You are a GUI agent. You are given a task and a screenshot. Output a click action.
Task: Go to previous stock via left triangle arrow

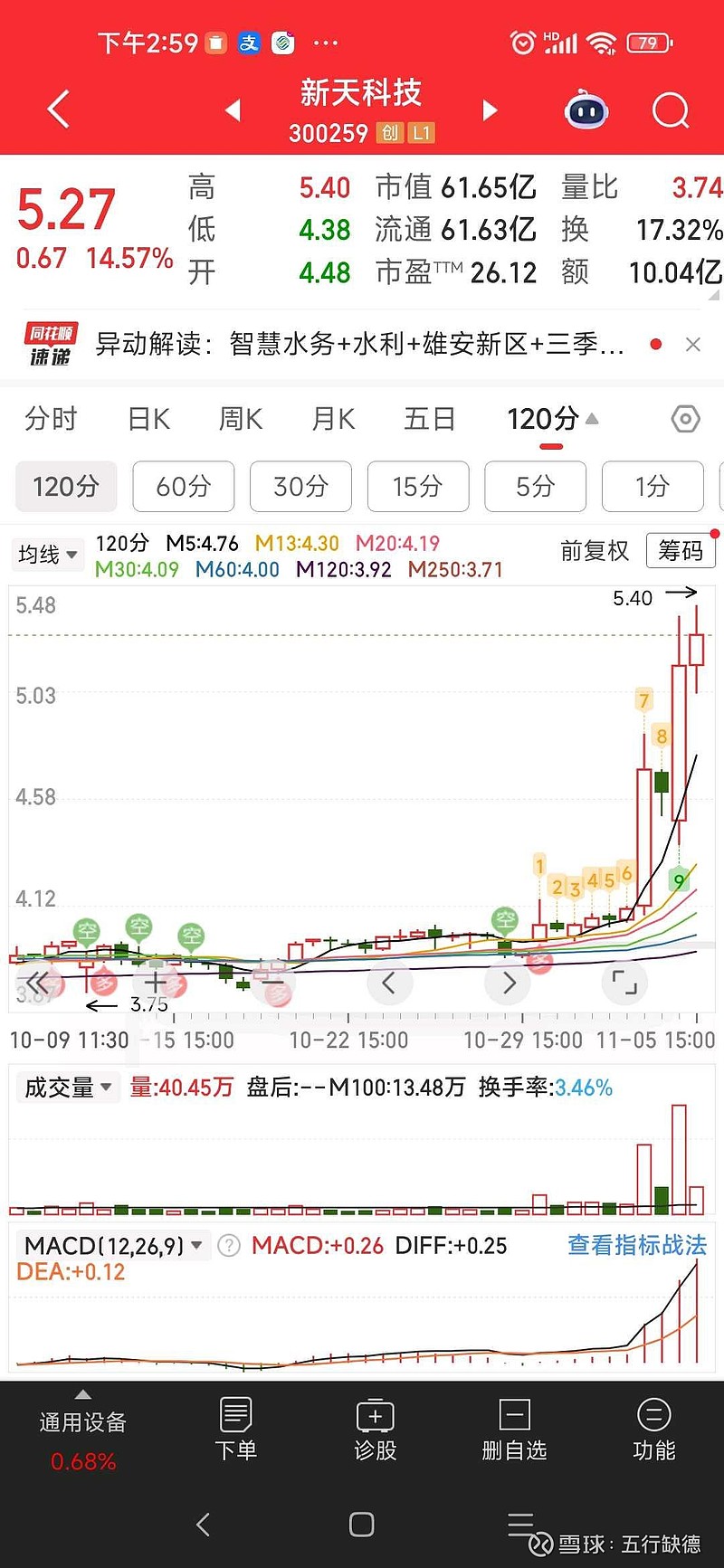coord(233,109)
